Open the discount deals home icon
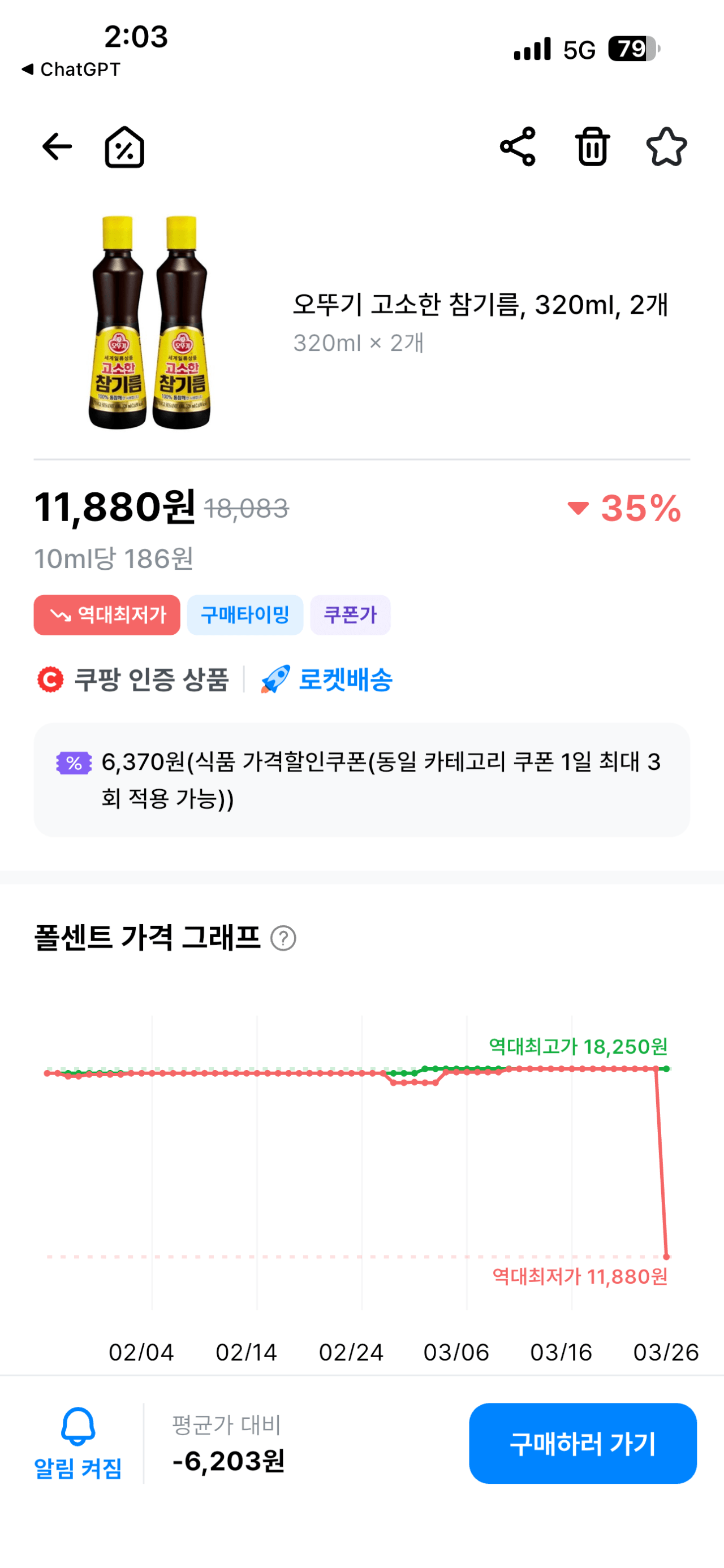This screenshot has width=724, height=1568. (125, 146)
